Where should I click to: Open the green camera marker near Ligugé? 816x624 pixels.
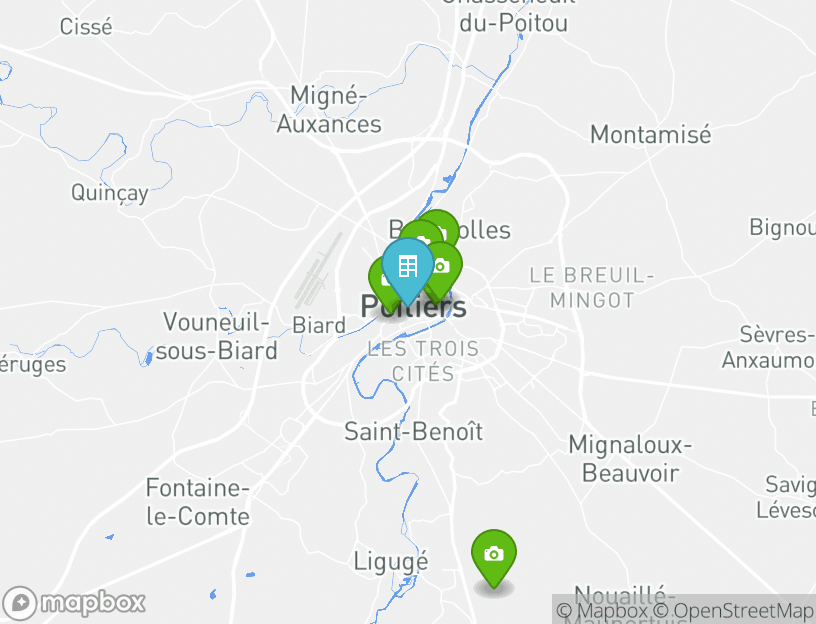click(x=493, y=554)
